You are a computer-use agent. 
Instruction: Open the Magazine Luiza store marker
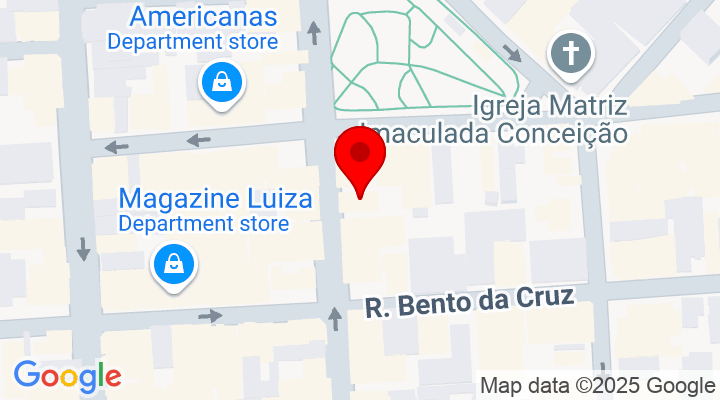click(174, 265)
